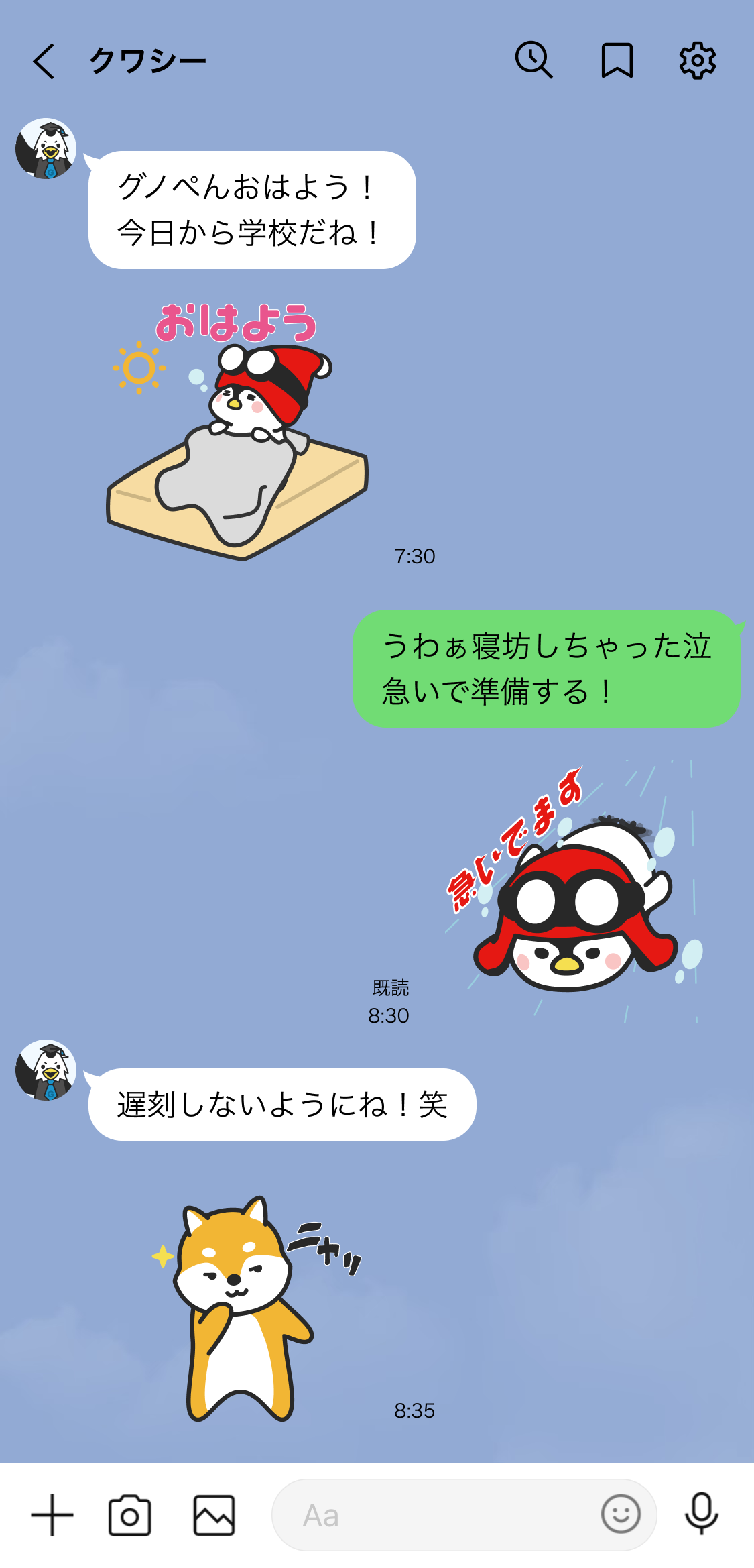Launch the camera from message bar

(129, 1515)
